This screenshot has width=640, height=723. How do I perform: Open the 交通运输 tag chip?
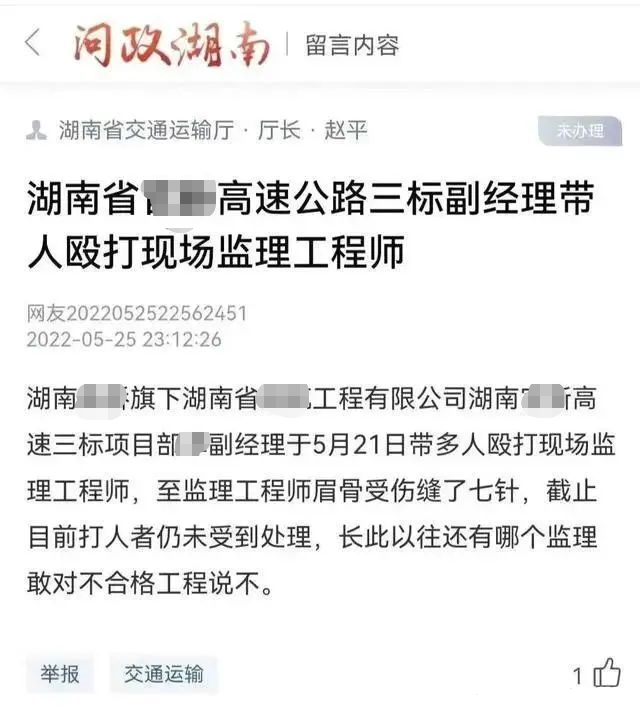164,674
